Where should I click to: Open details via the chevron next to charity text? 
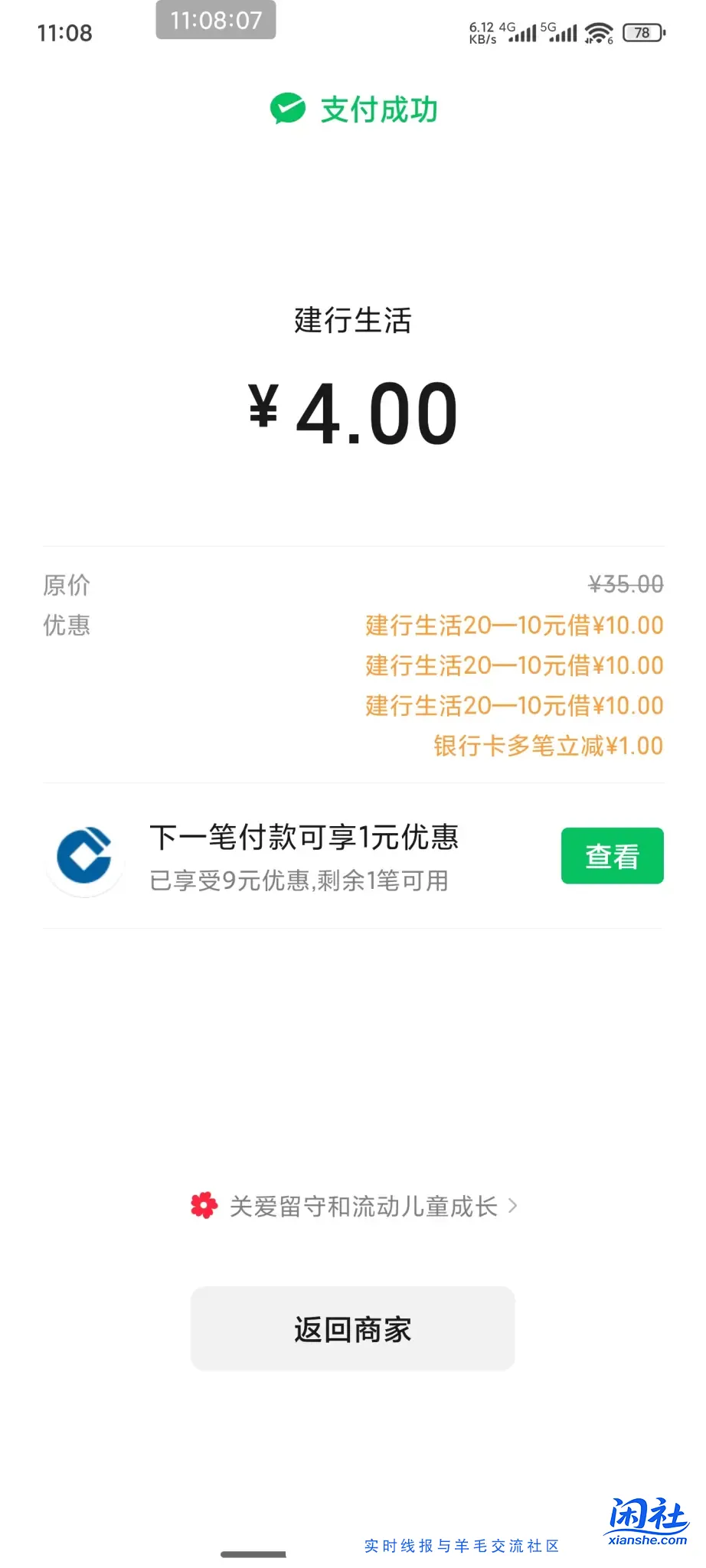[515, 1204]
